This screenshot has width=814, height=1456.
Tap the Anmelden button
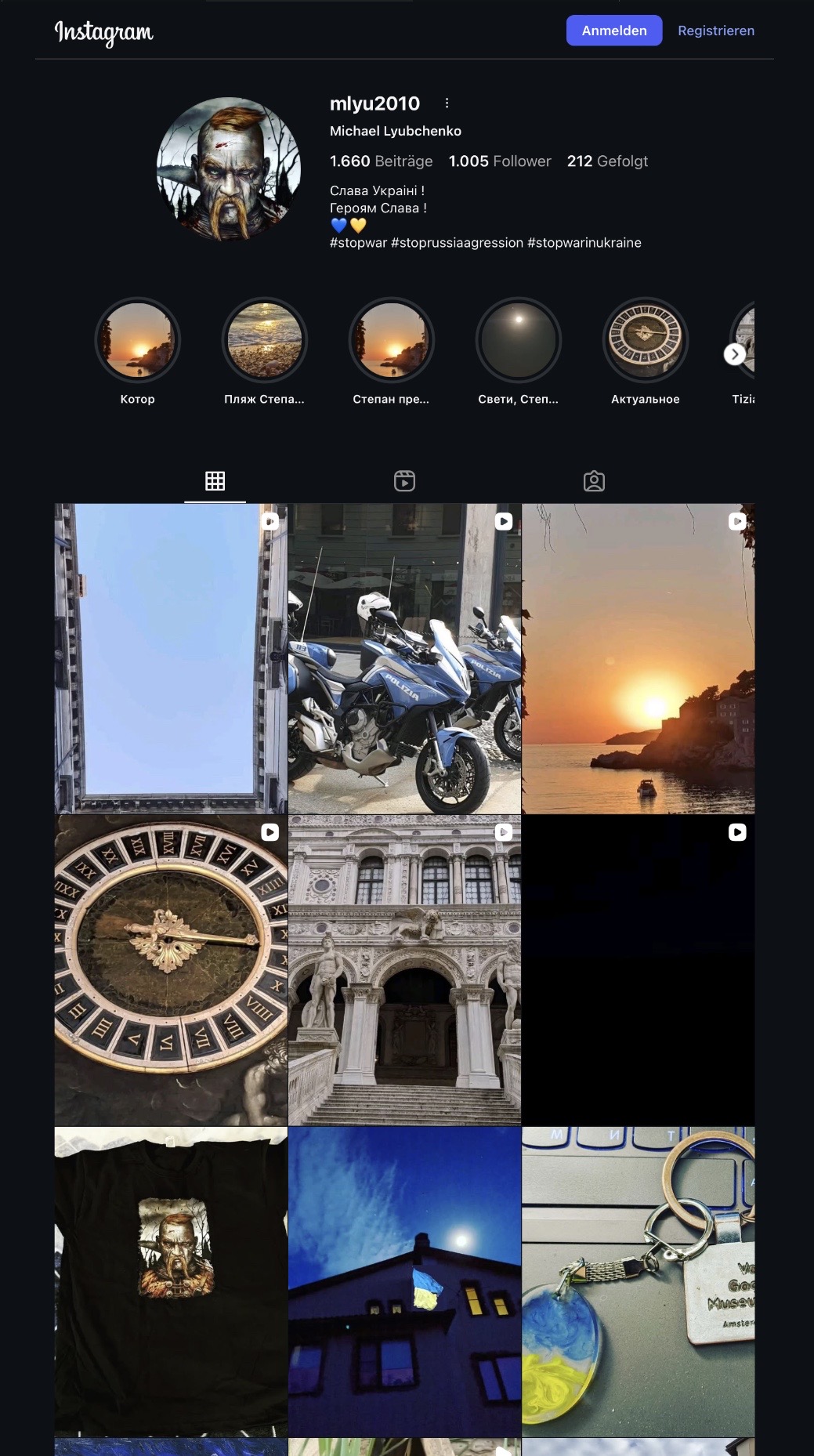coord(613,31)
